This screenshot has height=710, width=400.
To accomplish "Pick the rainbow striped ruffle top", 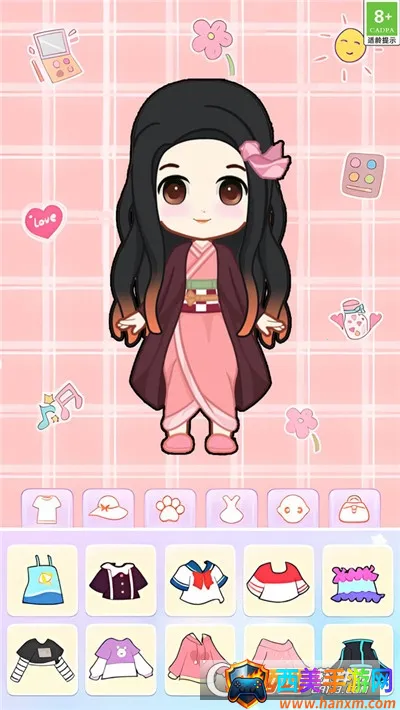I will click(x=357, y=580).
